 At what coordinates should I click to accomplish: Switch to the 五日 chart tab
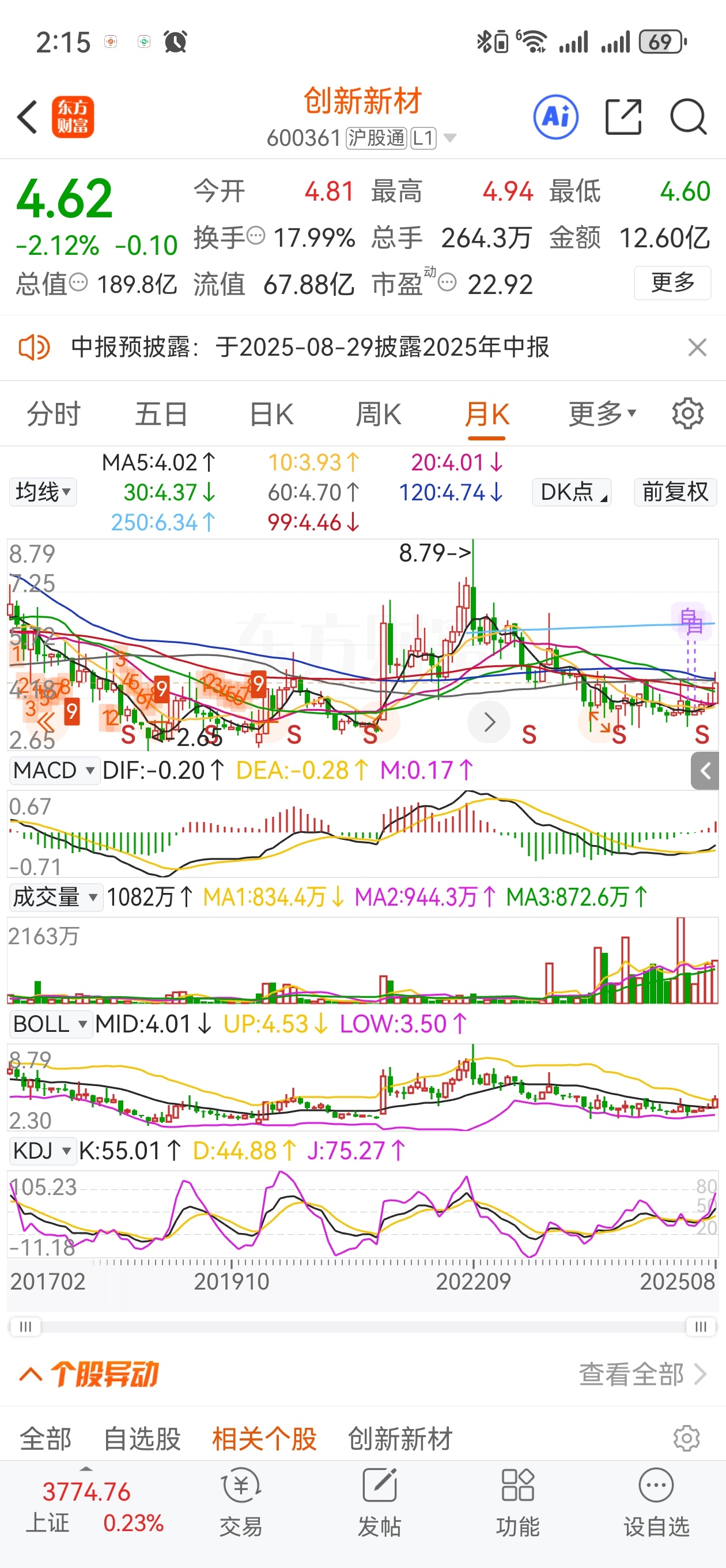[161, 414]
